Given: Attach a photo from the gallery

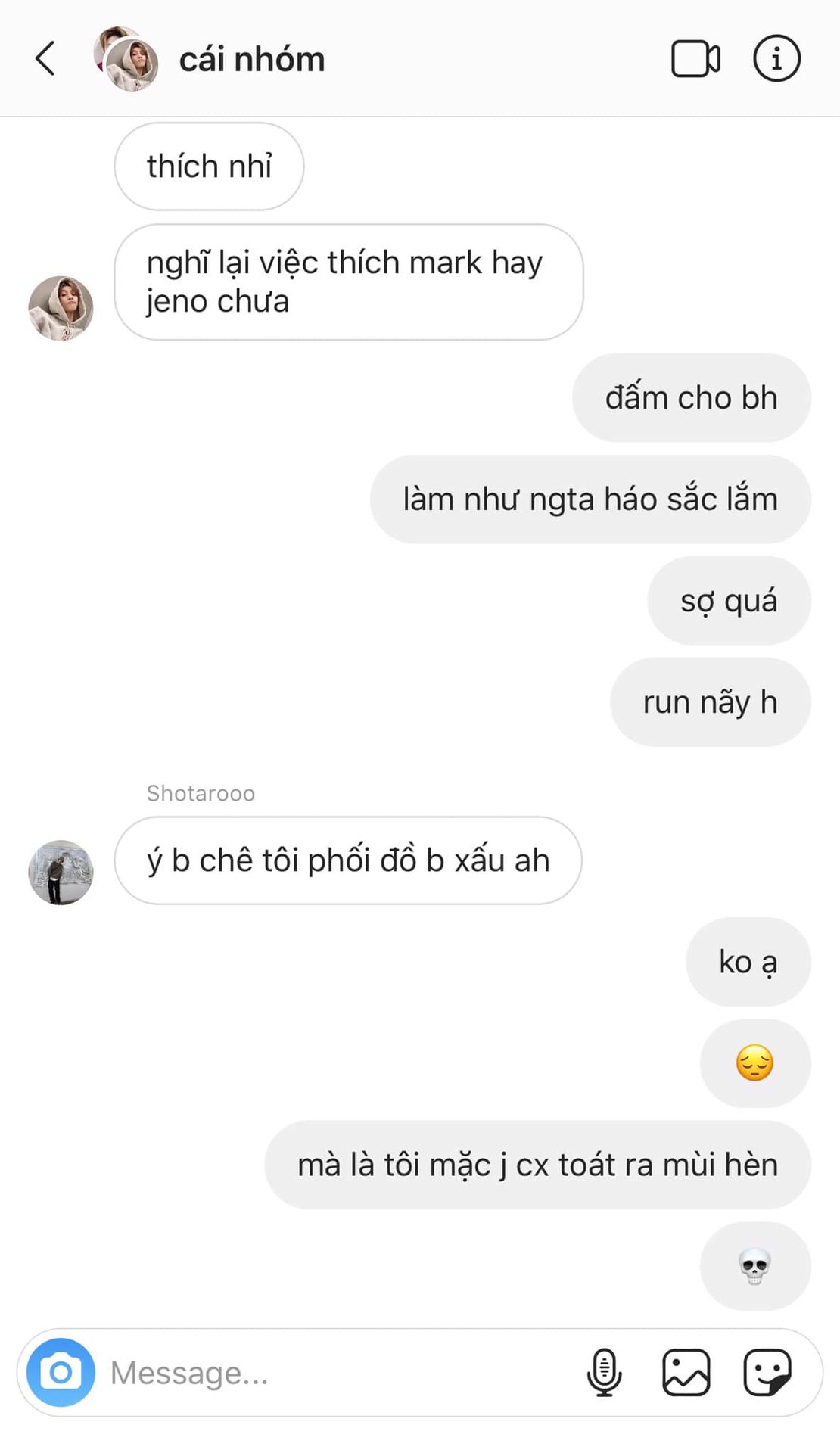Looking at the screenshot, I should (x=686, y=1372).
